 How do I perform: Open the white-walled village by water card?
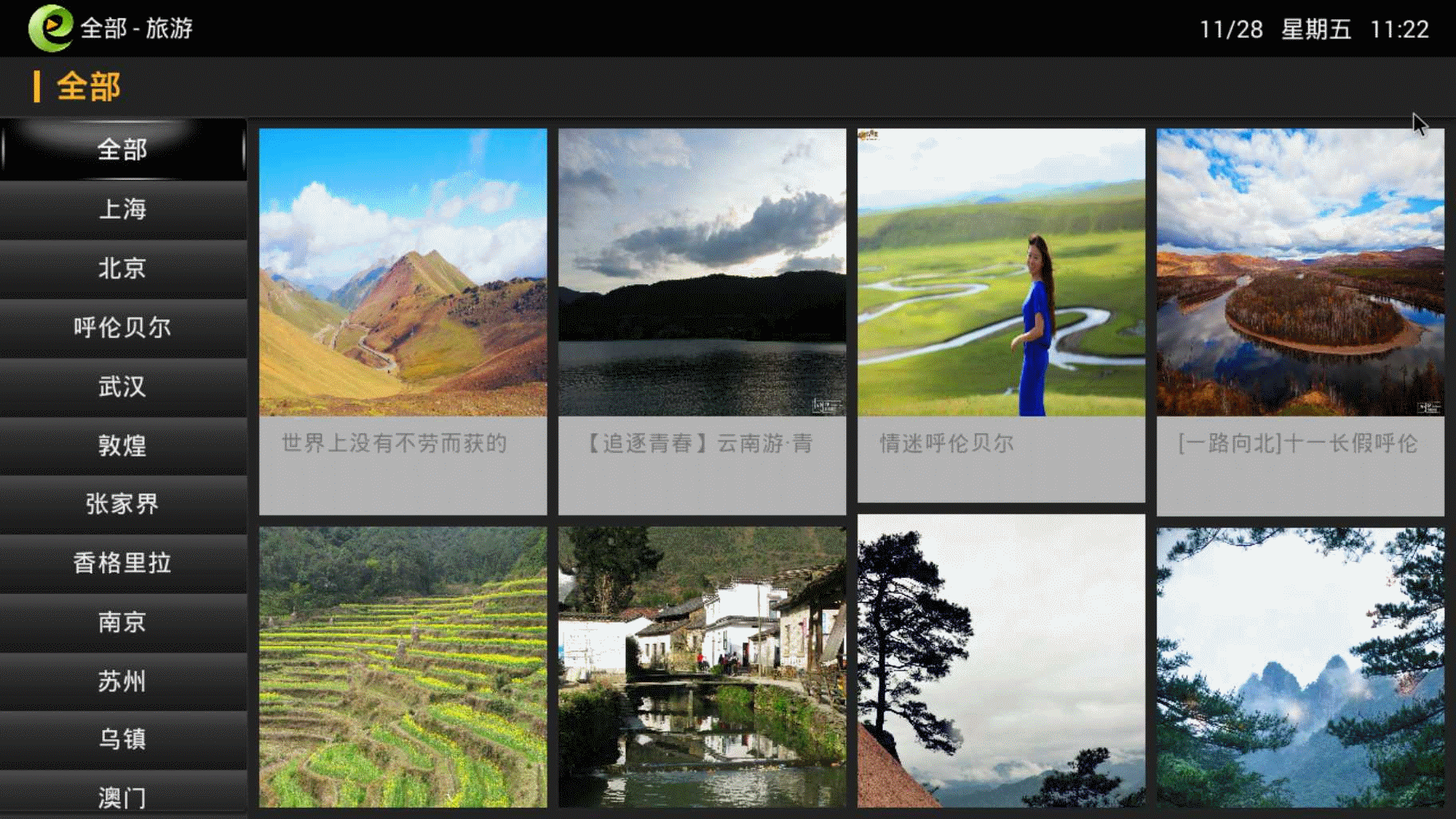coord(702,667)
